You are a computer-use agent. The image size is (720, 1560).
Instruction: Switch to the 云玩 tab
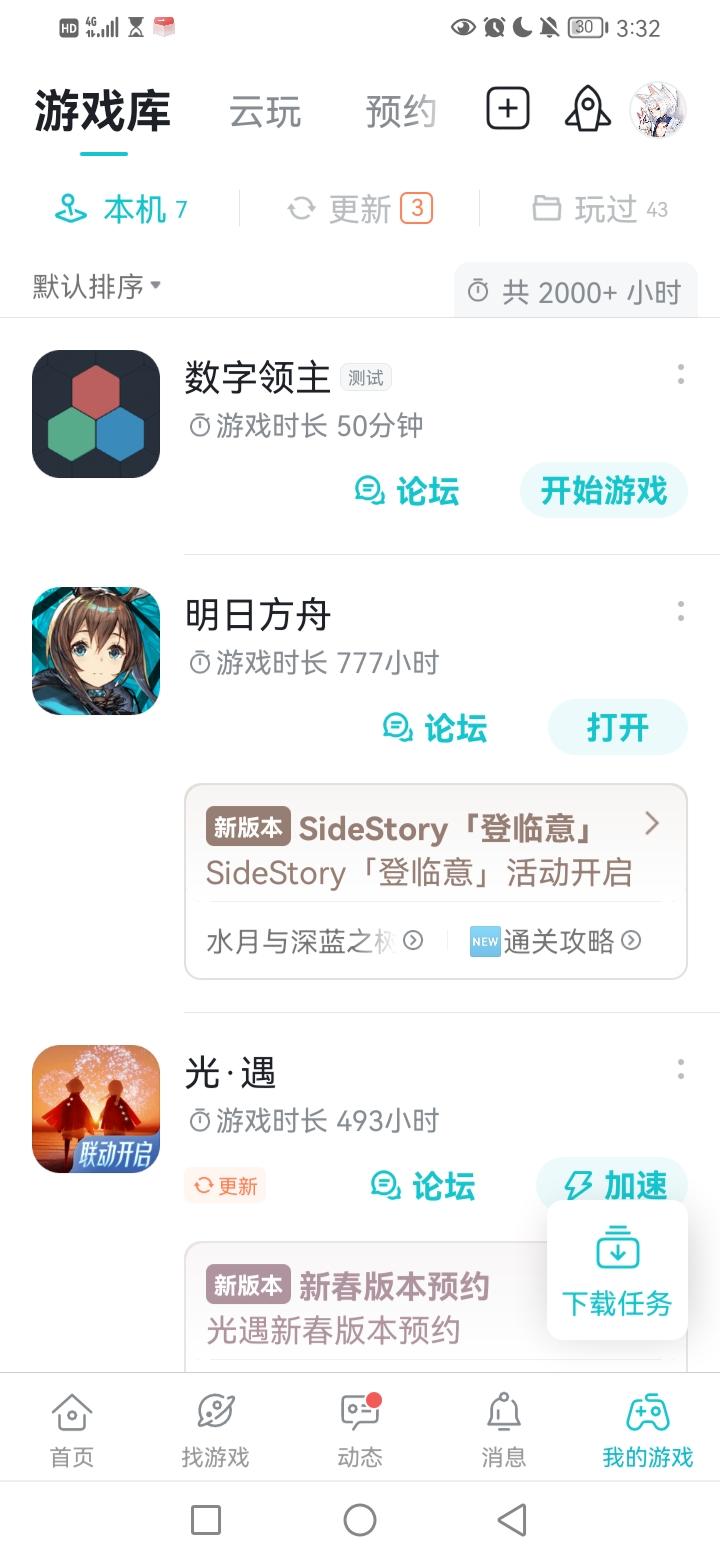tap(265, 111)
